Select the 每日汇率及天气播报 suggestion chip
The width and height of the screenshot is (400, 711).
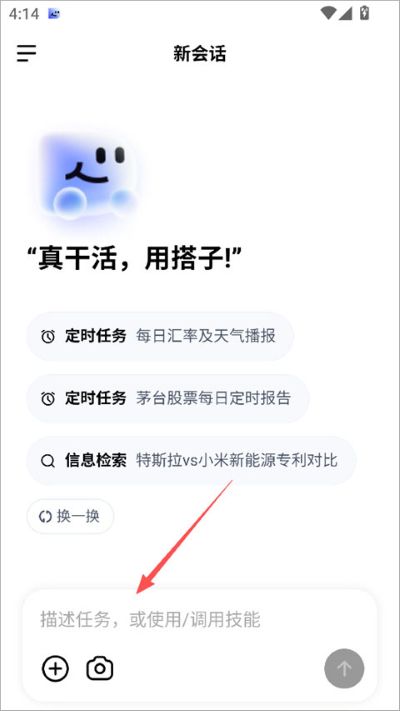(x=160, y=336)
